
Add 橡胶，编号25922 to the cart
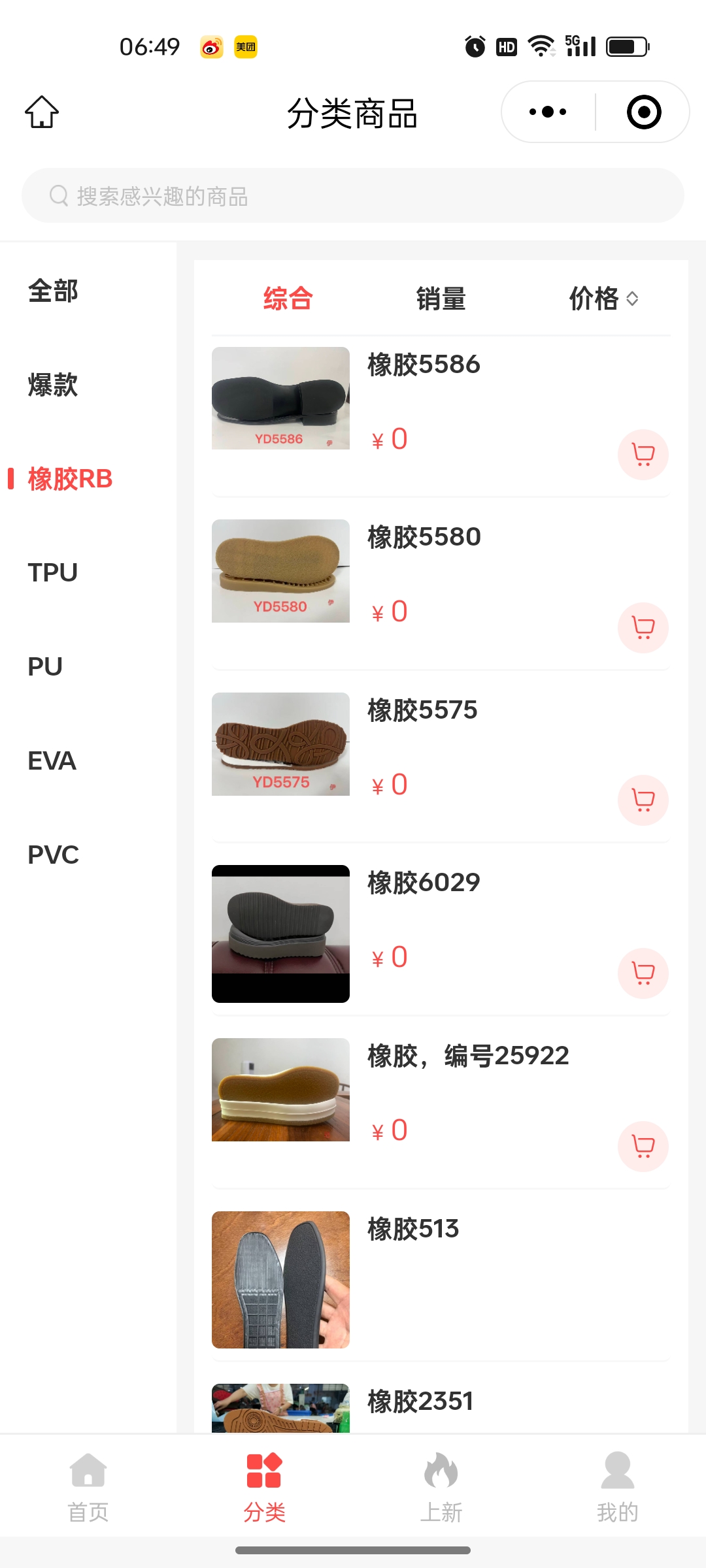pyautogui.click(x=643, y=1146)
